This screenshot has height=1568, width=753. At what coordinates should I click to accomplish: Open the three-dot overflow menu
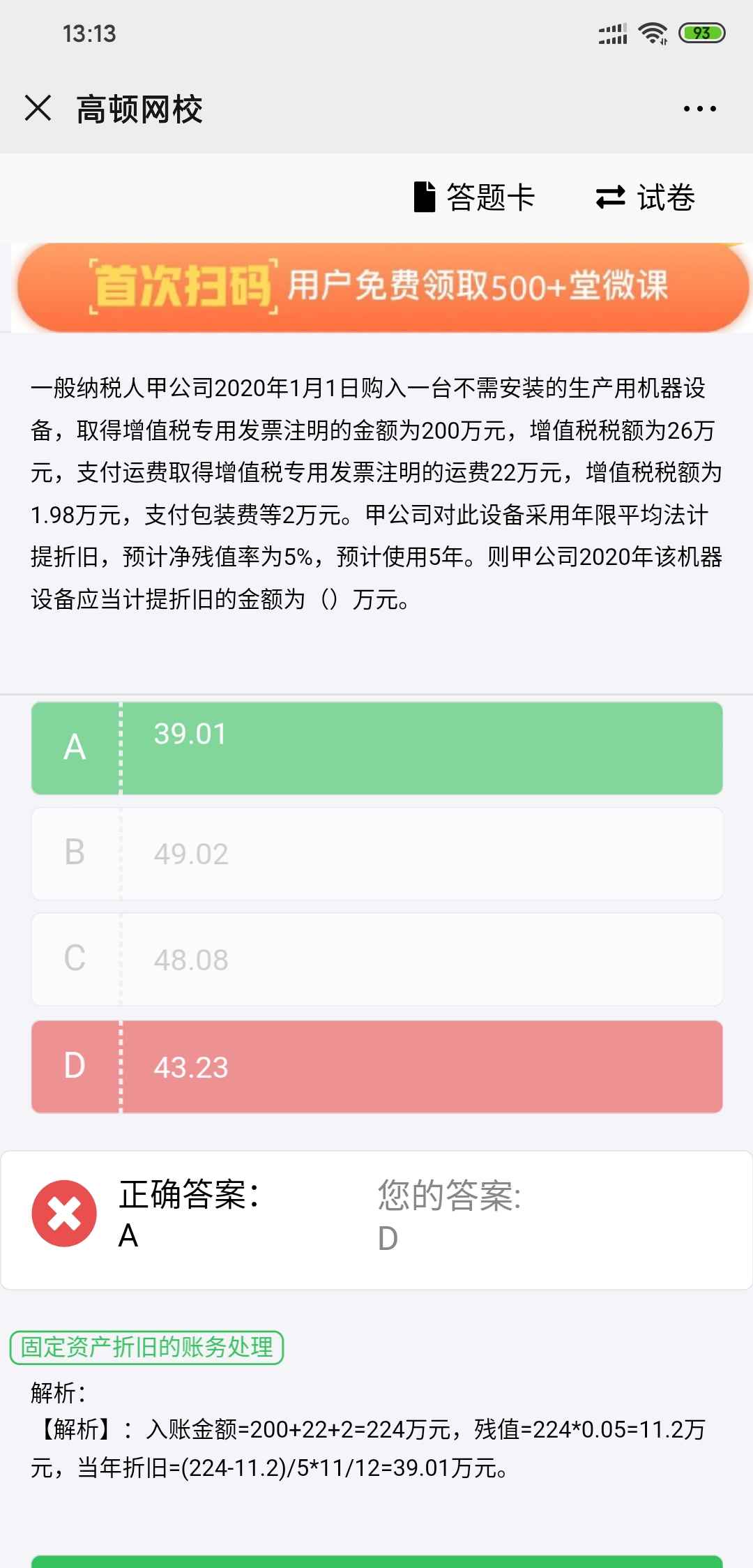pyautogui.click(x=699, y=109)
